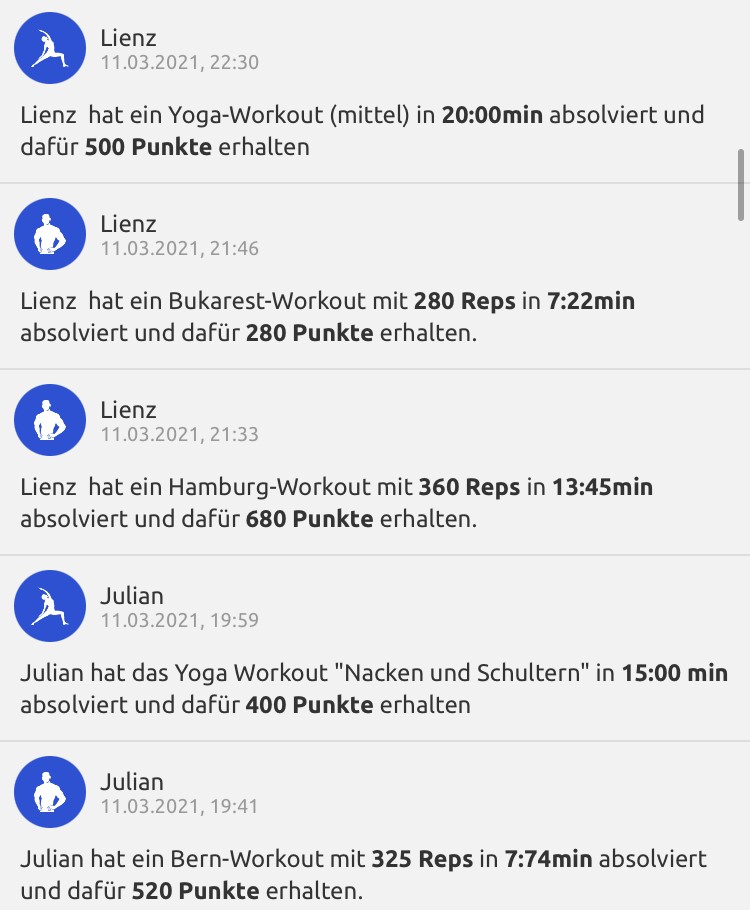Click the bodybuilder avatar on the Bukarest-Workout entry
Screen dimensions: 750x910
pyautogui.click(x=49, y=234)
